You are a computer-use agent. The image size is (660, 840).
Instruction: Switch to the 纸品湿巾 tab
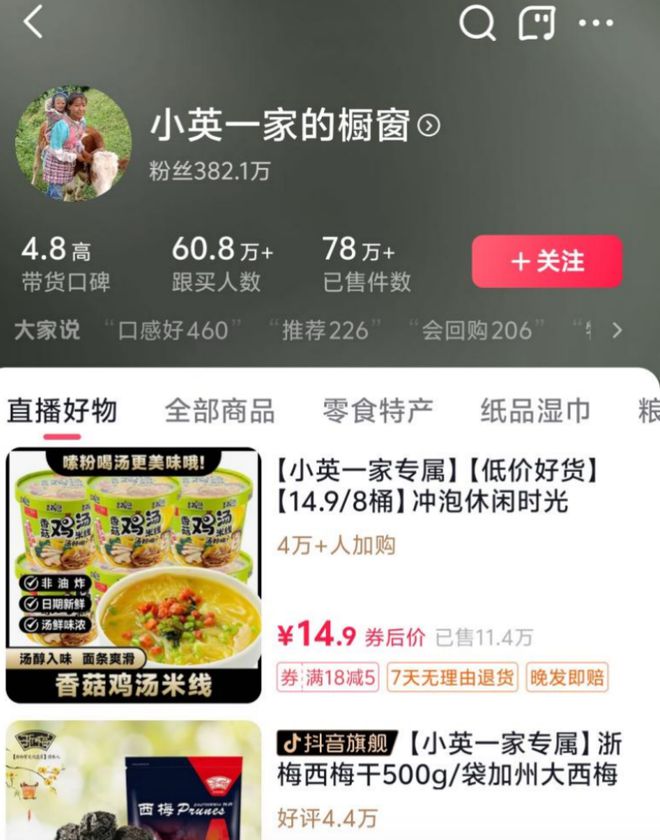(535, 410)
